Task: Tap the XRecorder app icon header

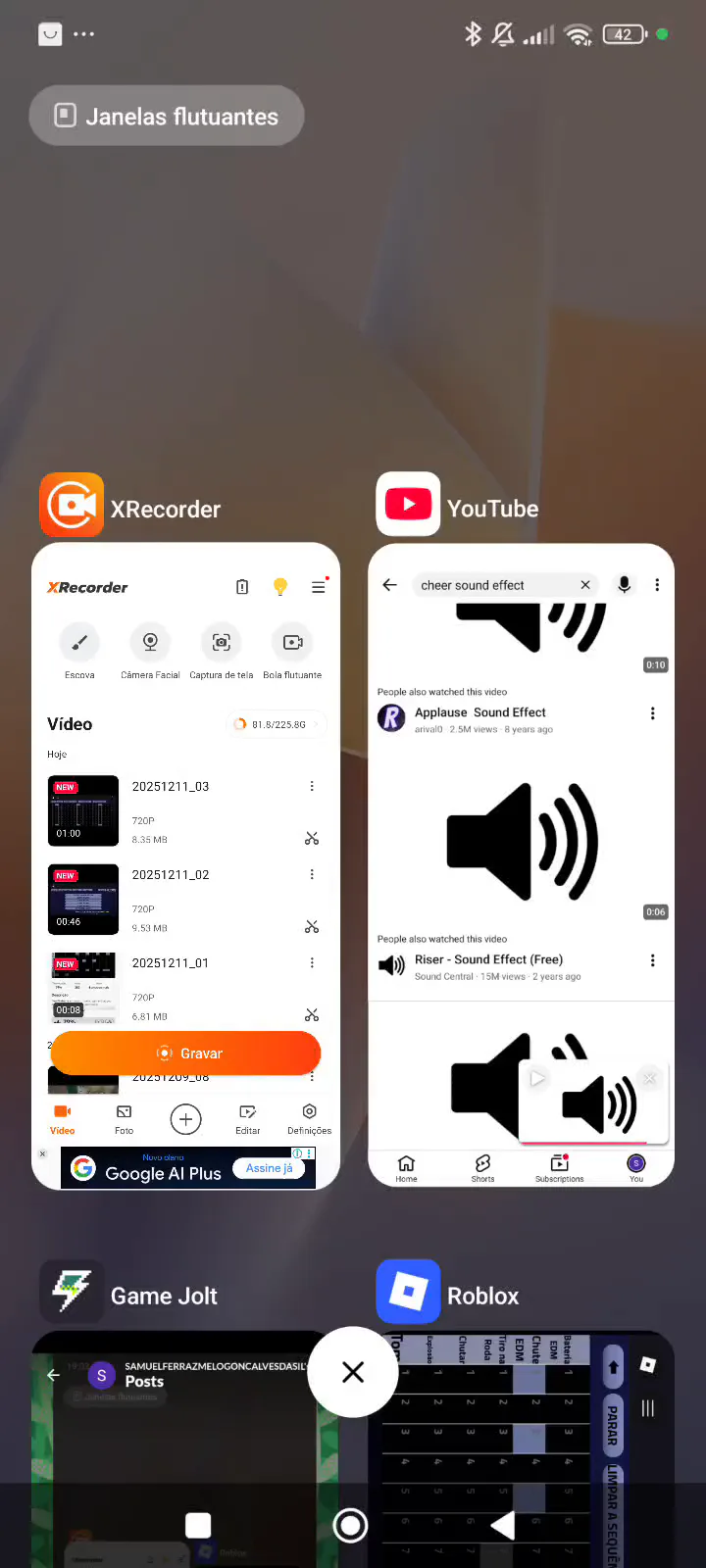Action: tap(72, 506)
